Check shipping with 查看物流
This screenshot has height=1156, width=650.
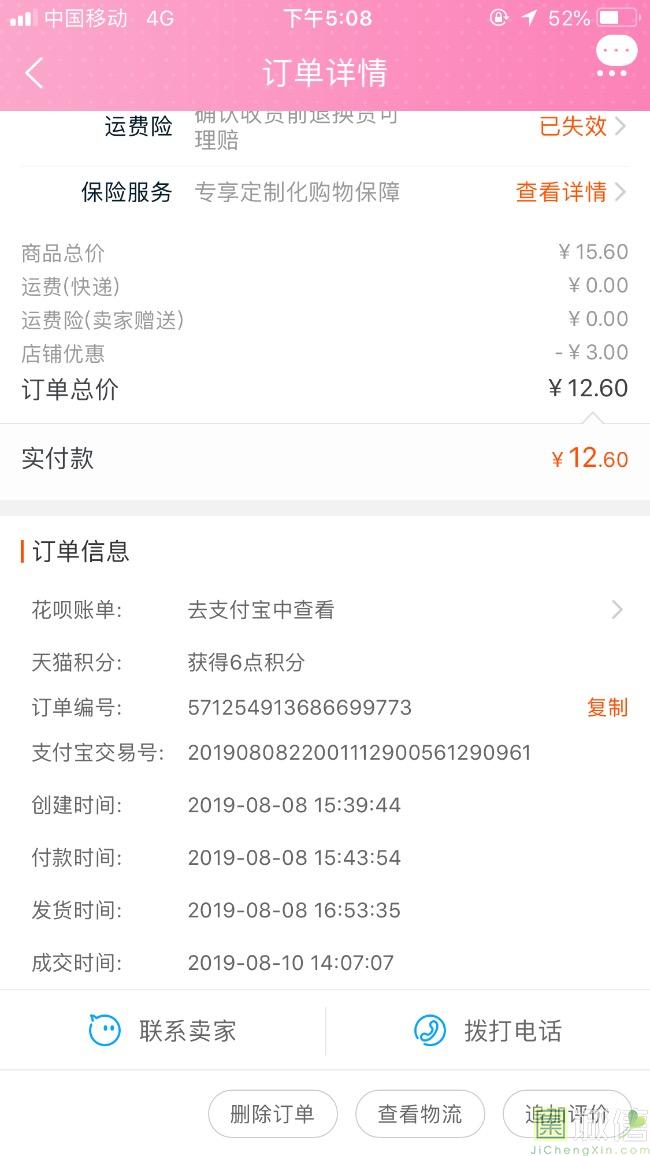pyautogui.click(x=420, y=1114)
